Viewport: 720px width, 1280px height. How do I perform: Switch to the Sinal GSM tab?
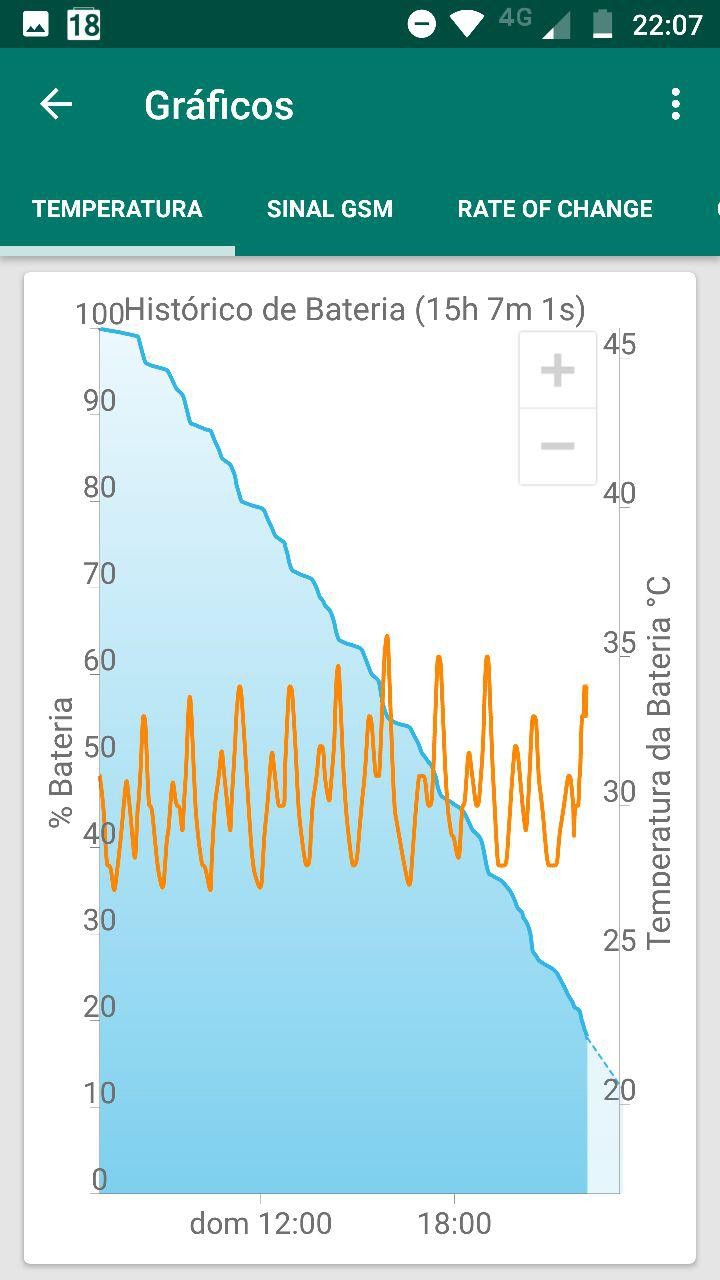coord(330,209)
